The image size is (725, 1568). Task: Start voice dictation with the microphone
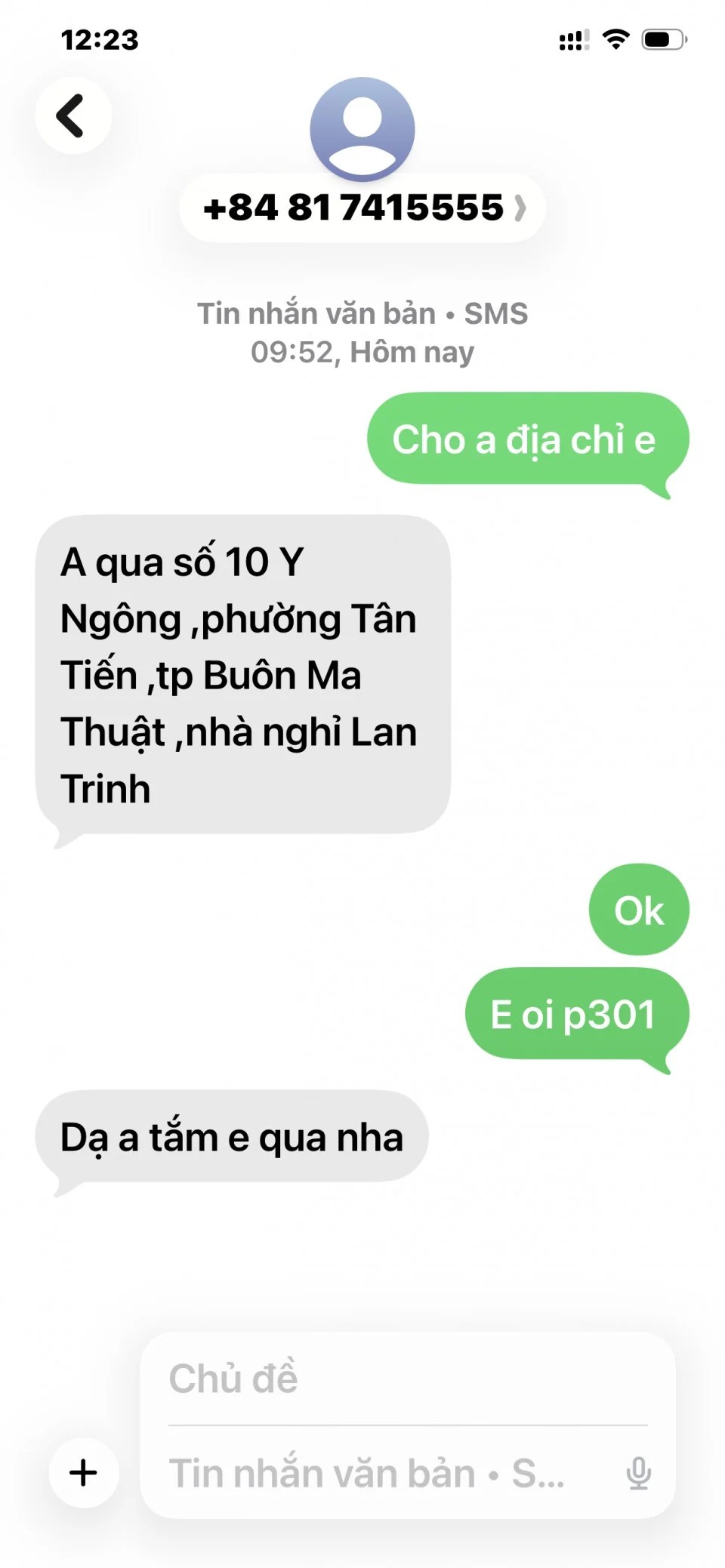click(x=638, y=1473)
